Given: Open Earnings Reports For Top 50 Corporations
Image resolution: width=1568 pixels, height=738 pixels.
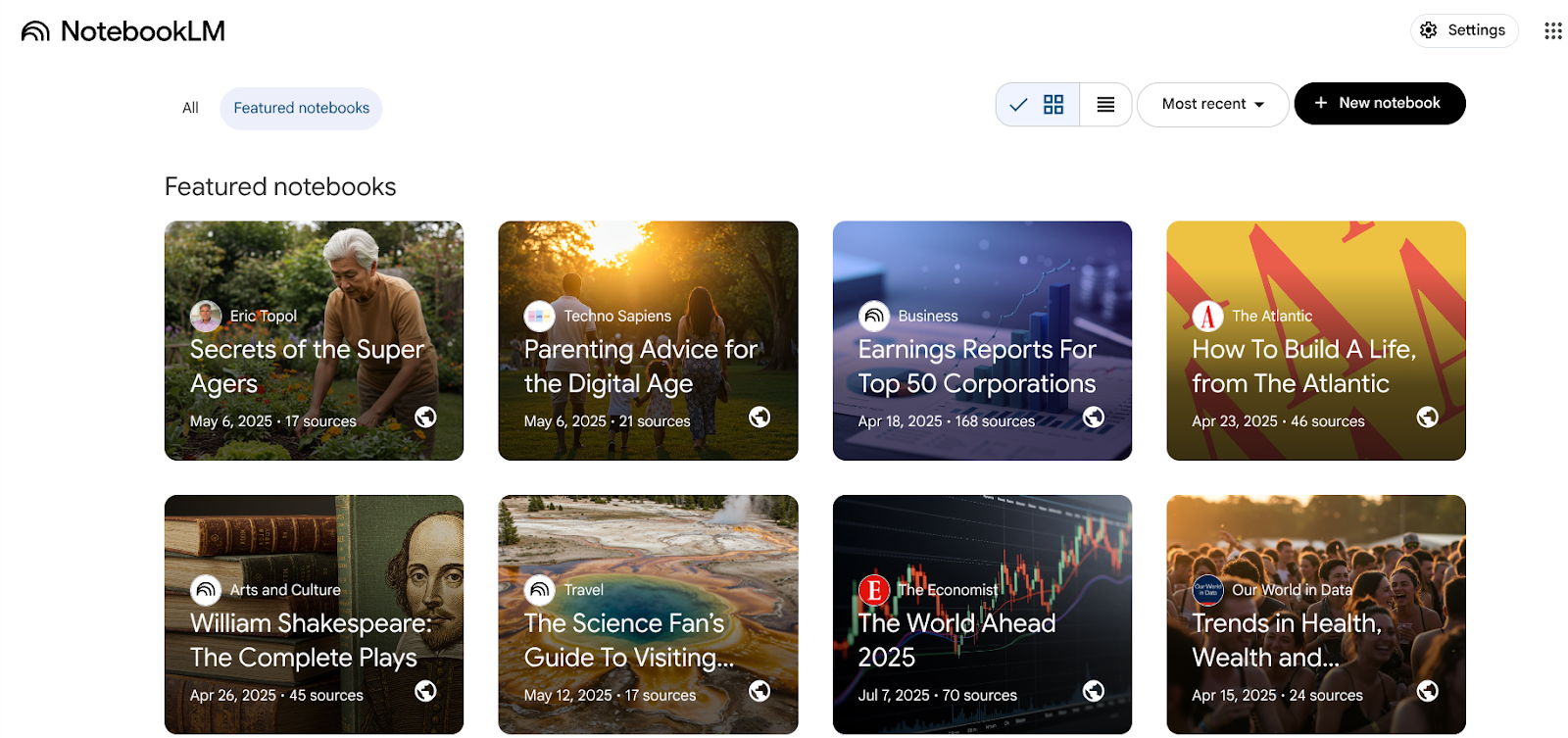Looking at the screenshot, I should (982, 340).
